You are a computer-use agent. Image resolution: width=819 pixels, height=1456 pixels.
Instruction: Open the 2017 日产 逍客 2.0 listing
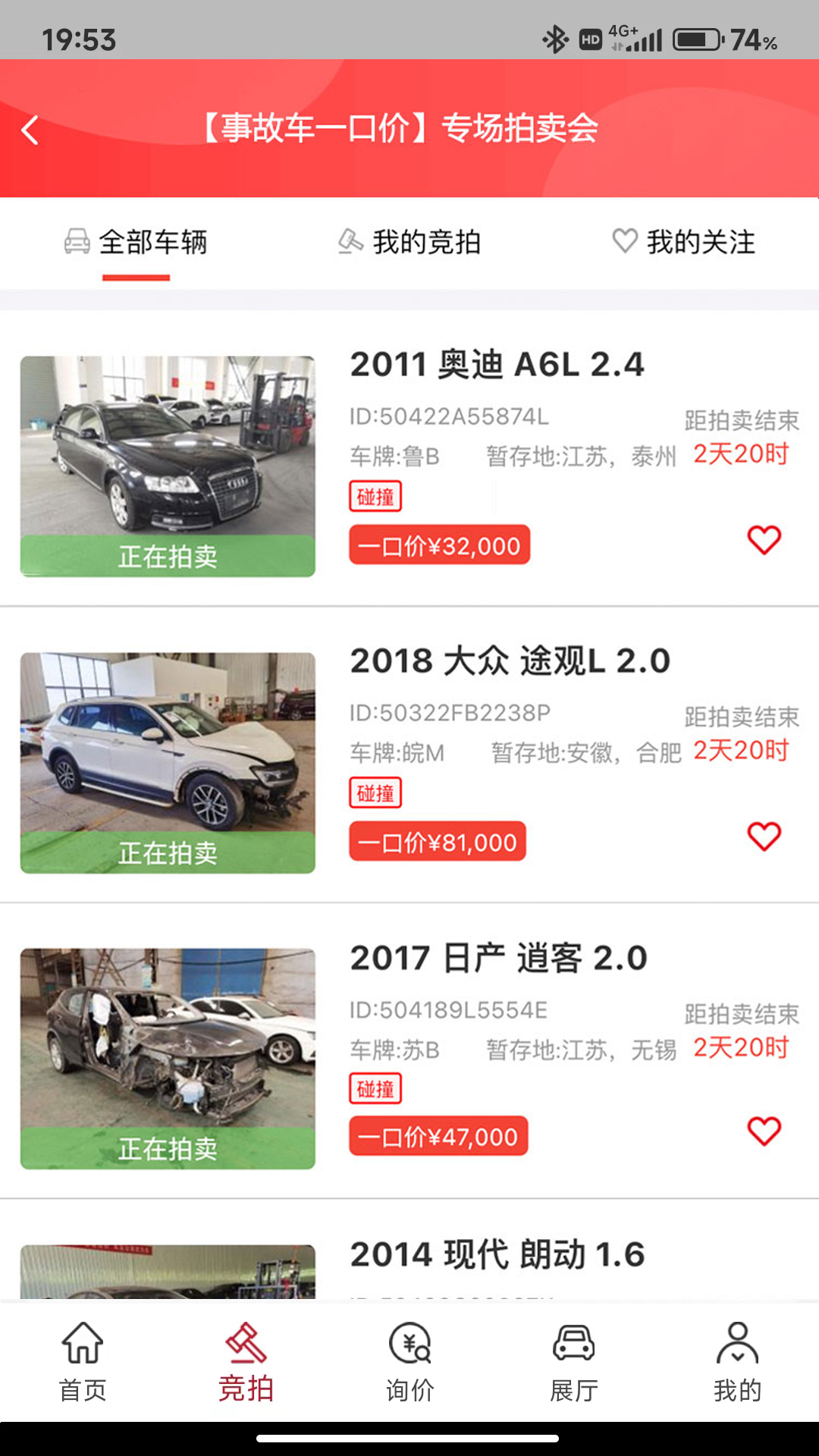(498, 958)
